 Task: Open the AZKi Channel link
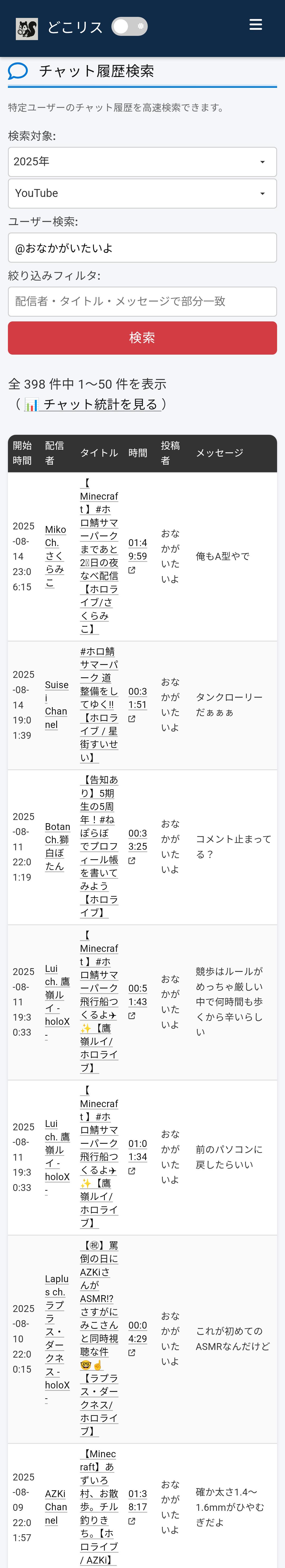56,1507
